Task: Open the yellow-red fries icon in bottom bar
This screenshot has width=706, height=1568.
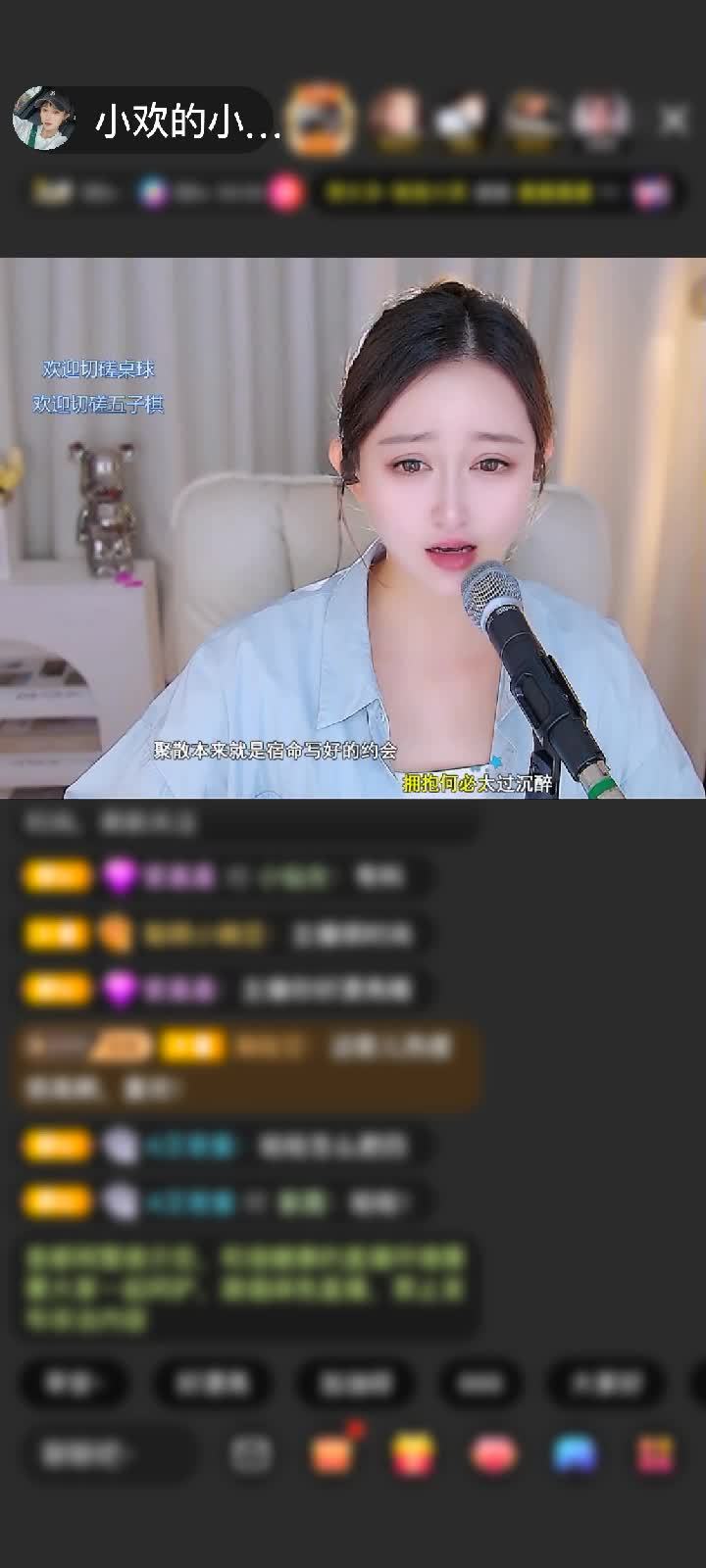Action: (x=413, y=1453)
